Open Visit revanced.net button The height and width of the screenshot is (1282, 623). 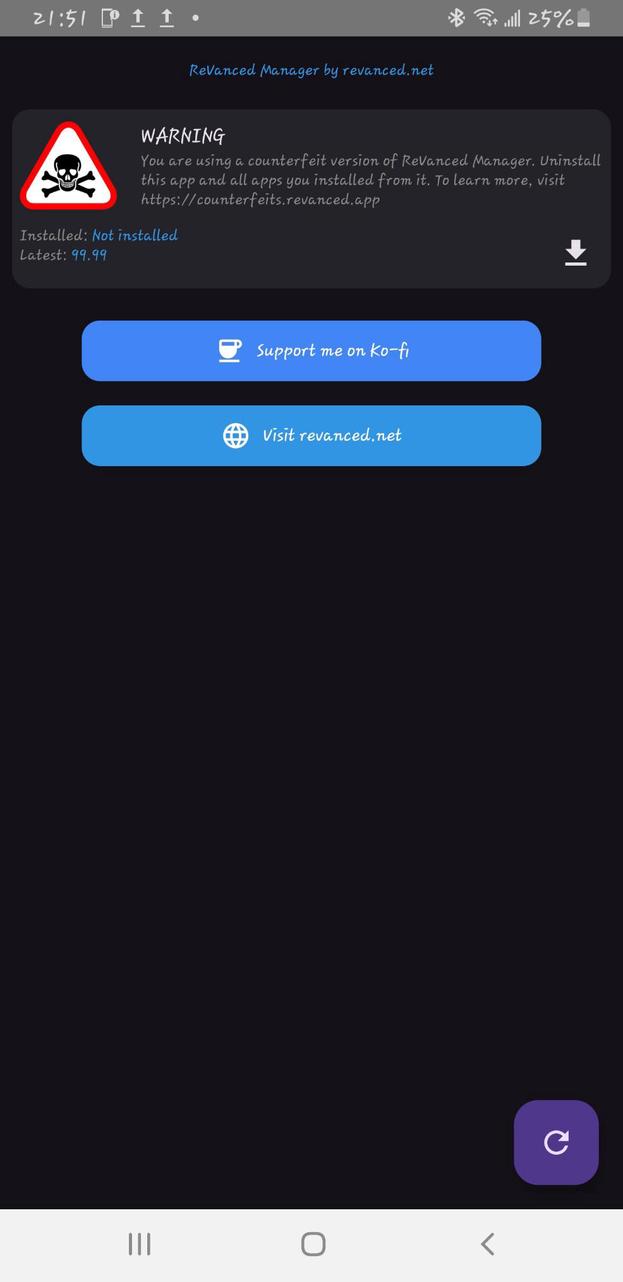coord(311,436)
